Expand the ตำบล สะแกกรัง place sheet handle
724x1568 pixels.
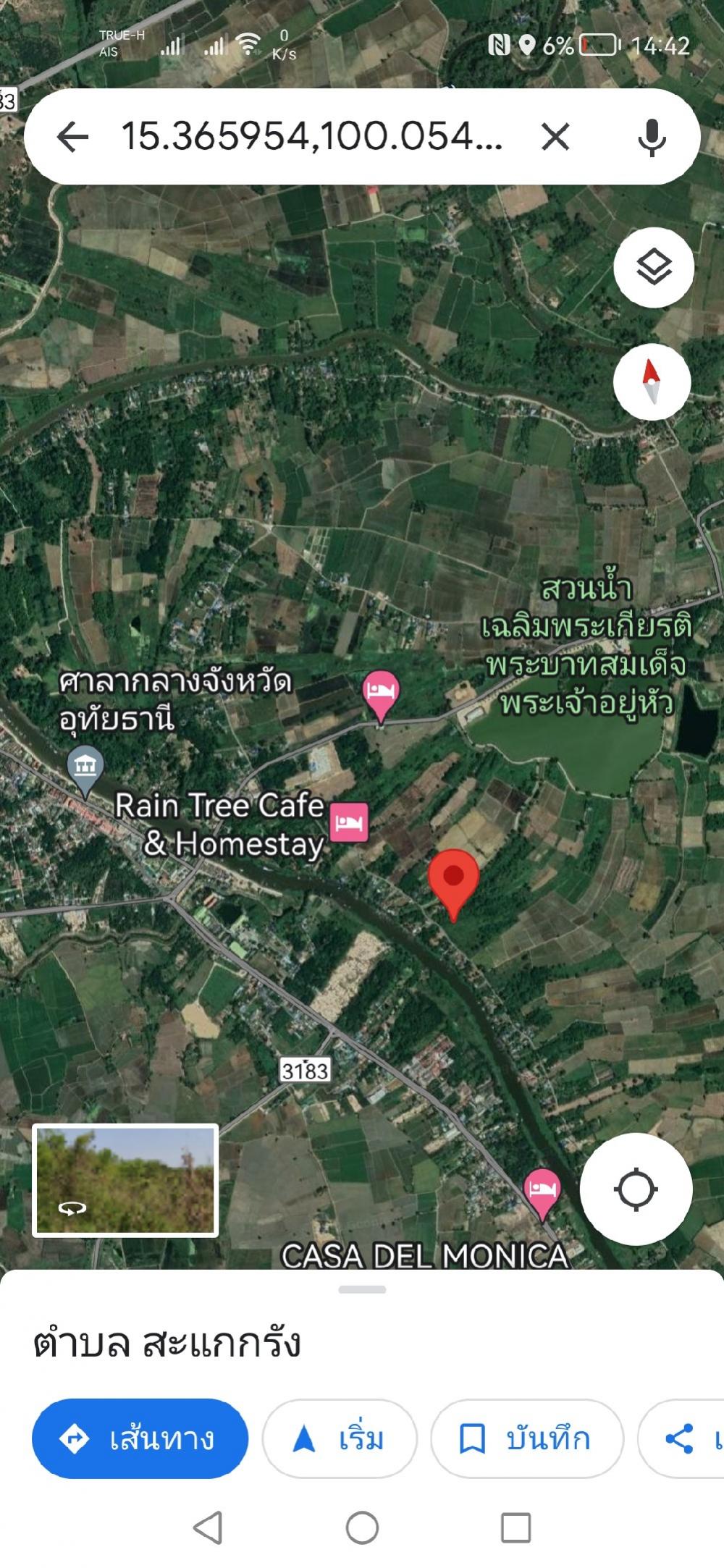[362, 1289]
